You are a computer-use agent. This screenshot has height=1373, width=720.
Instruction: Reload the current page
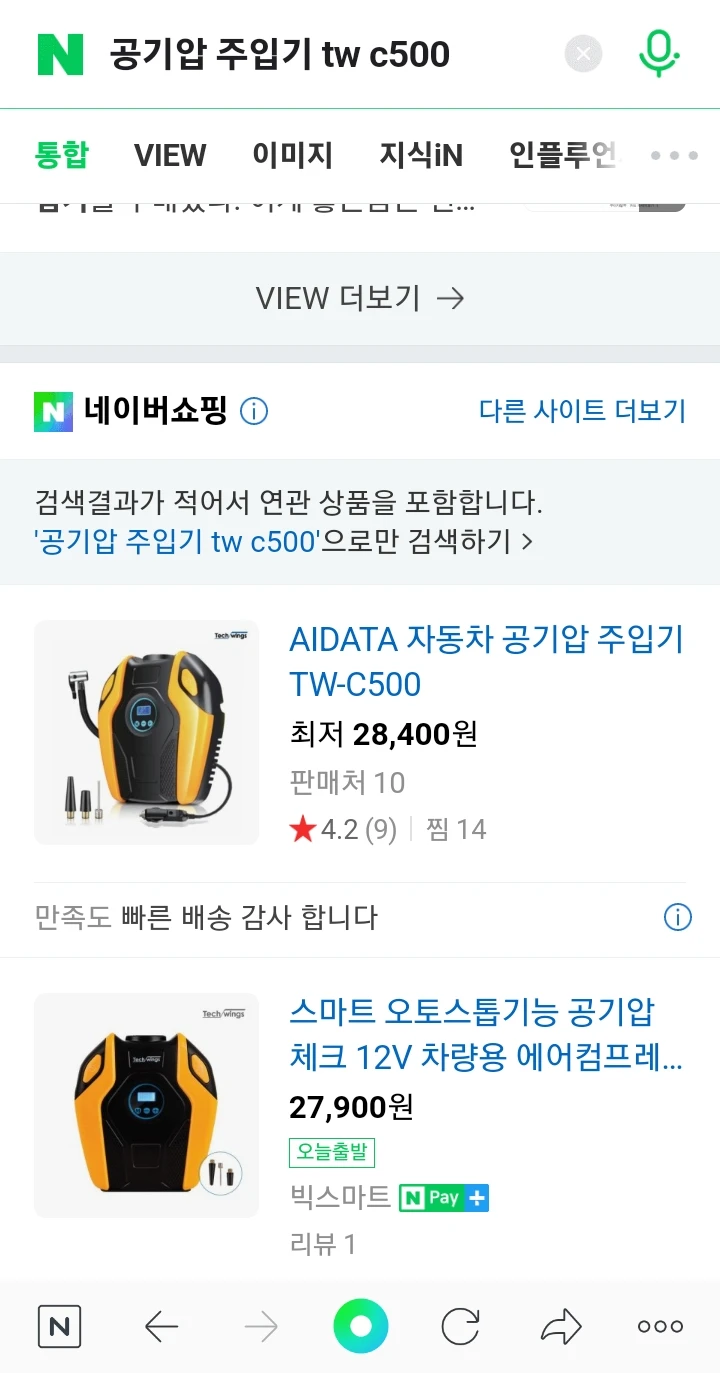click(x=460, y=1327)
